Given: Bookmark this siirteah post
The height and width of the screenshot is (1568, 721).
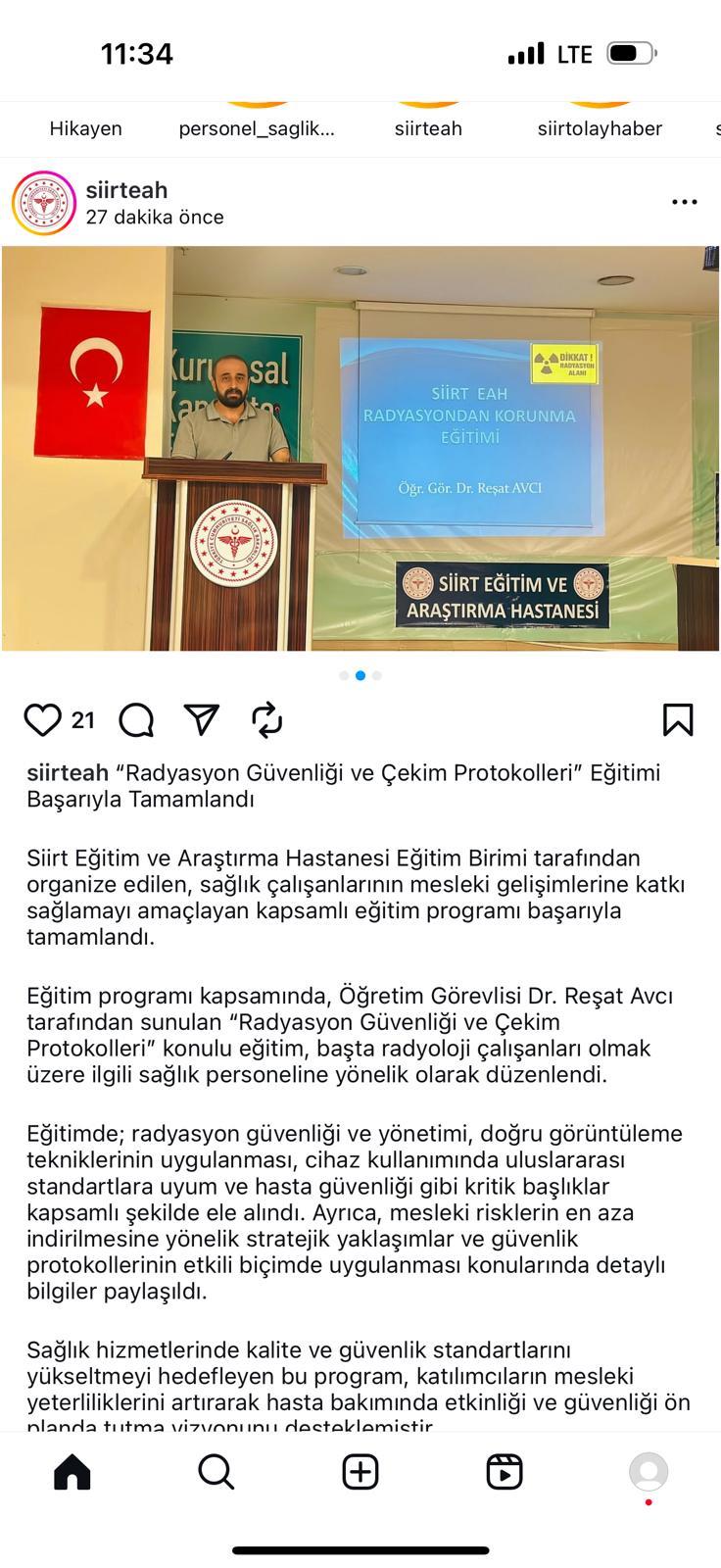Looking at the screenshot, I should click(678, 720).
